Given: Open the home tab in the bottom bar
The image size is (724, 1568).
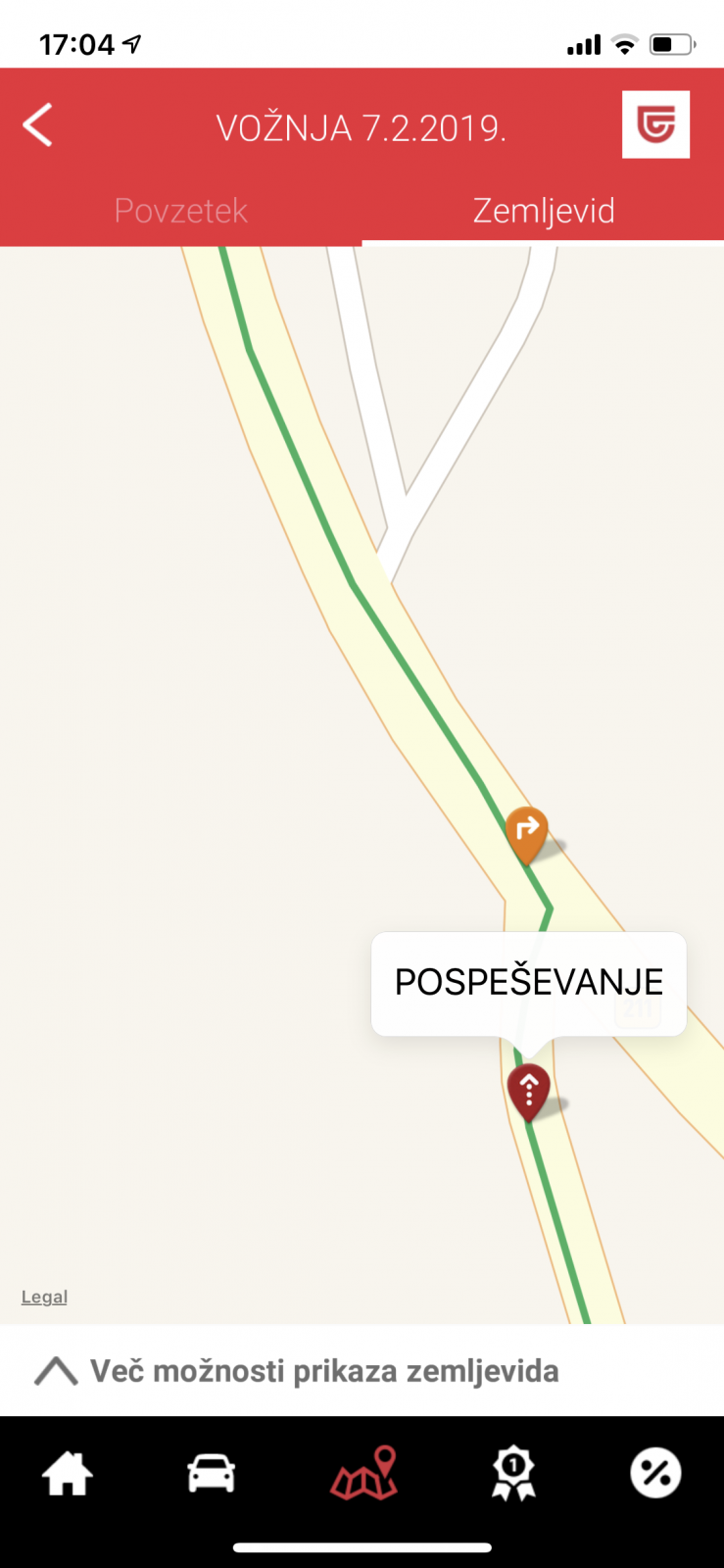Looking at the screenshot, I should point(68,1473).
